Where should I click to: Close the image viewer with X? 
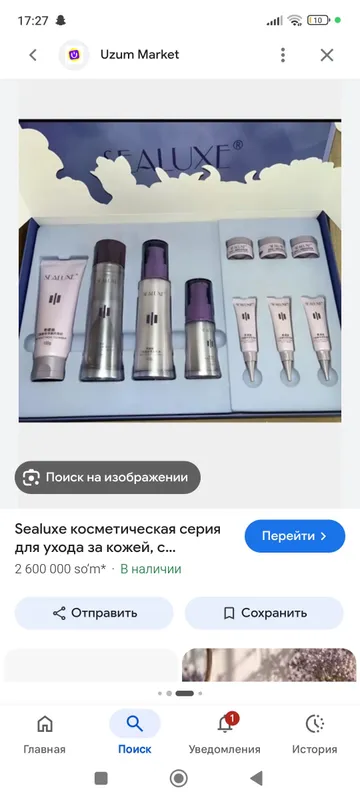(327, 55)
